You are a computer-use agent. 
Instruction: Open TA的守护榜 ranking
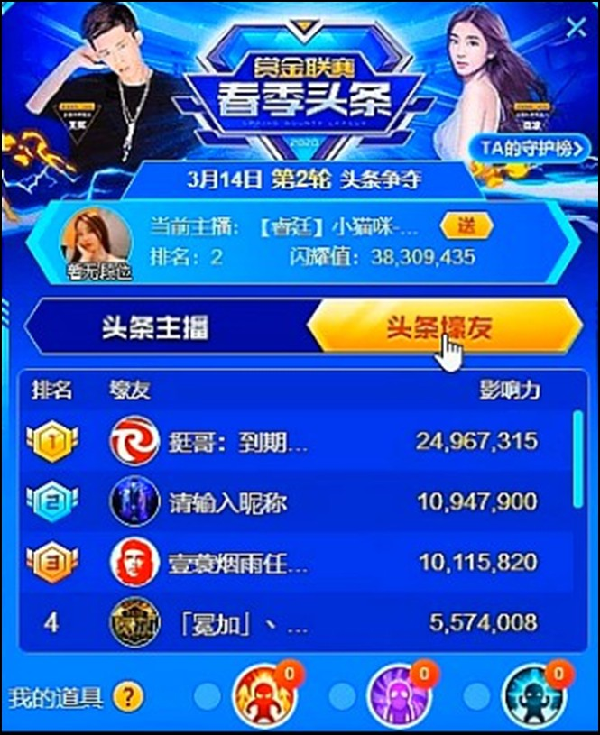(x=530, y=148)
